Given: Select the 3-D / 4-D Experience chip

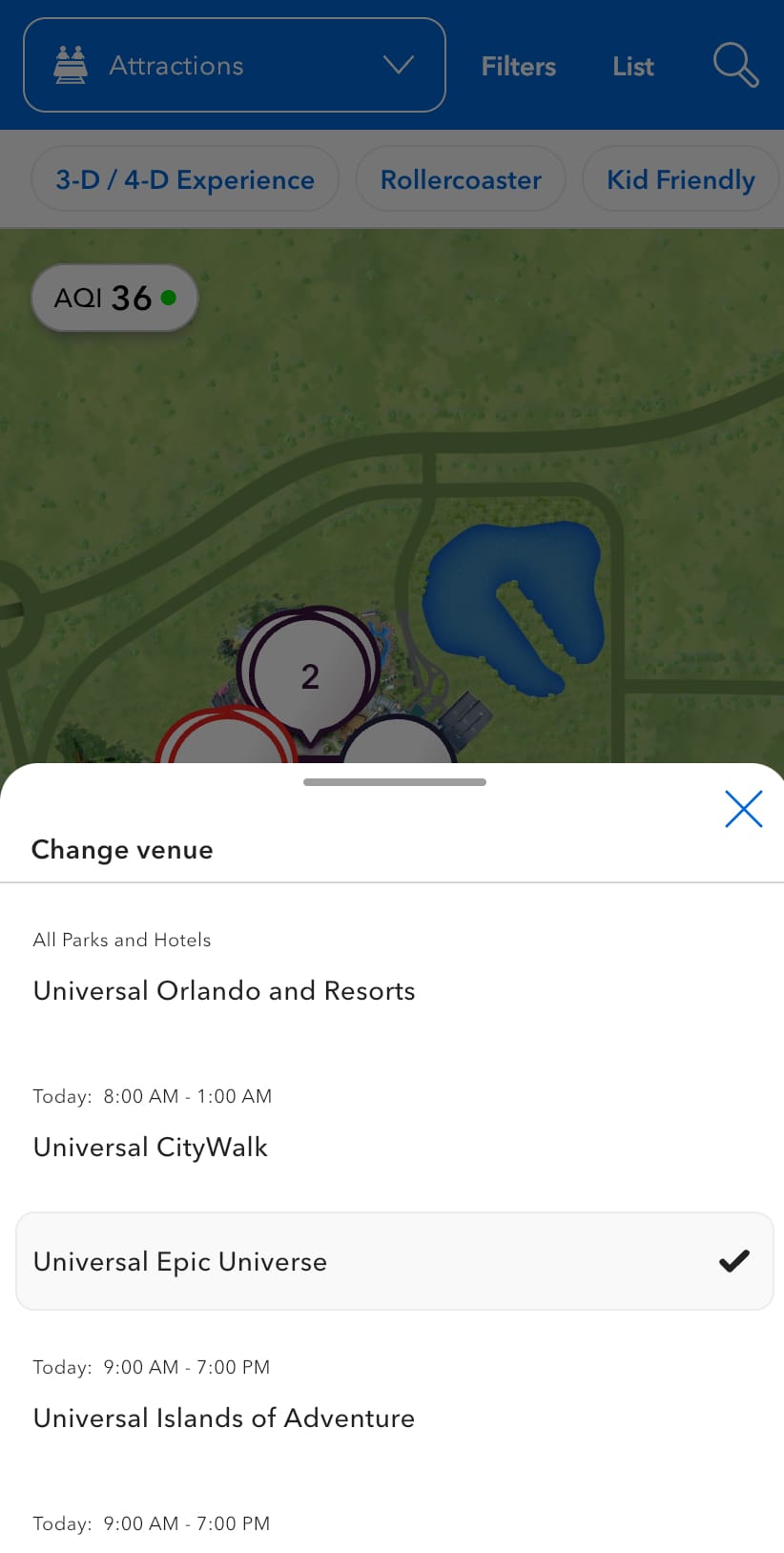Looking at the screenshot, I should click(x=185, y=179).
